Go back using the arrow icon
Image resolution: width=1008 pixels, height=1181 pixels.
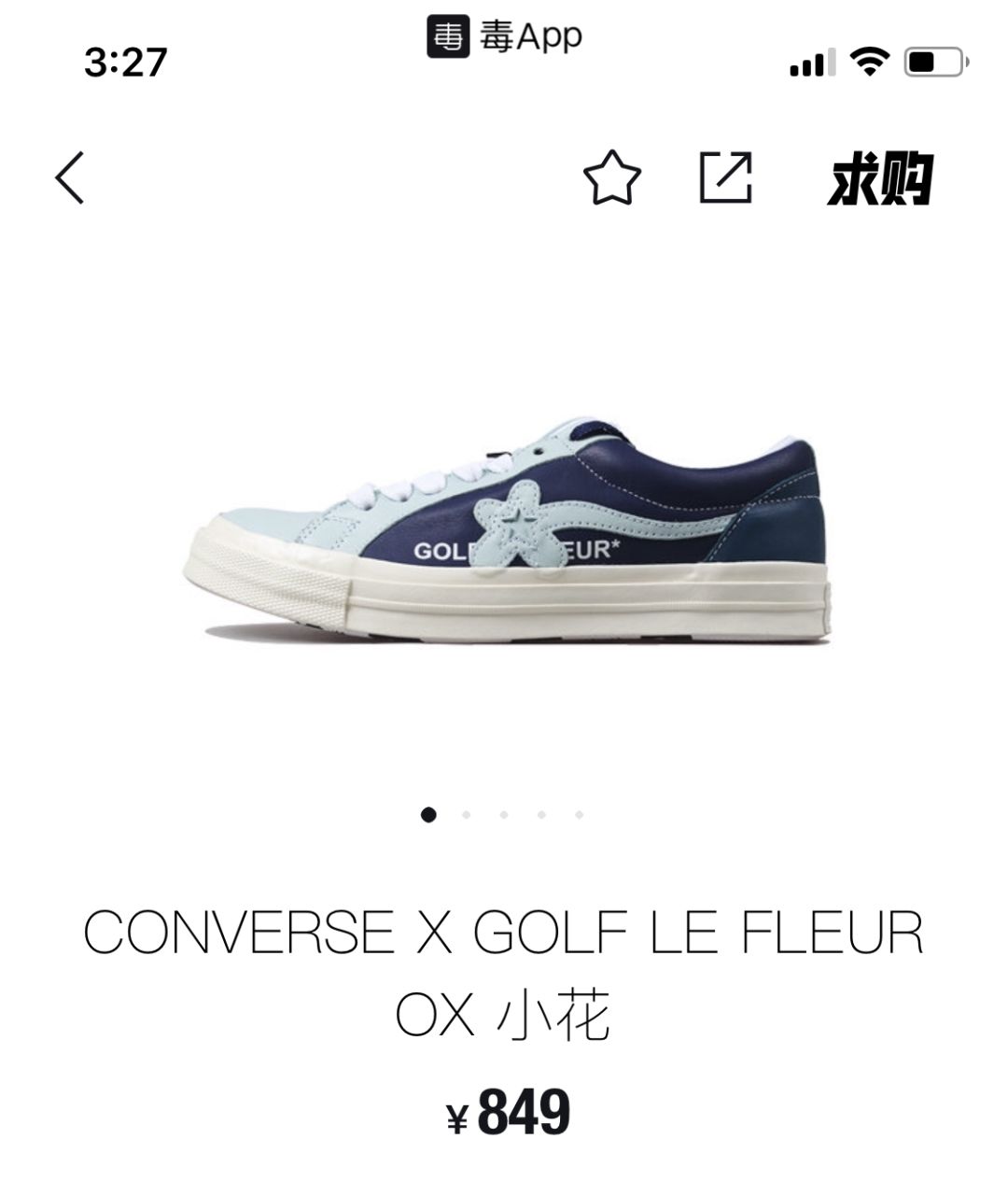click(x=70, y=177)
